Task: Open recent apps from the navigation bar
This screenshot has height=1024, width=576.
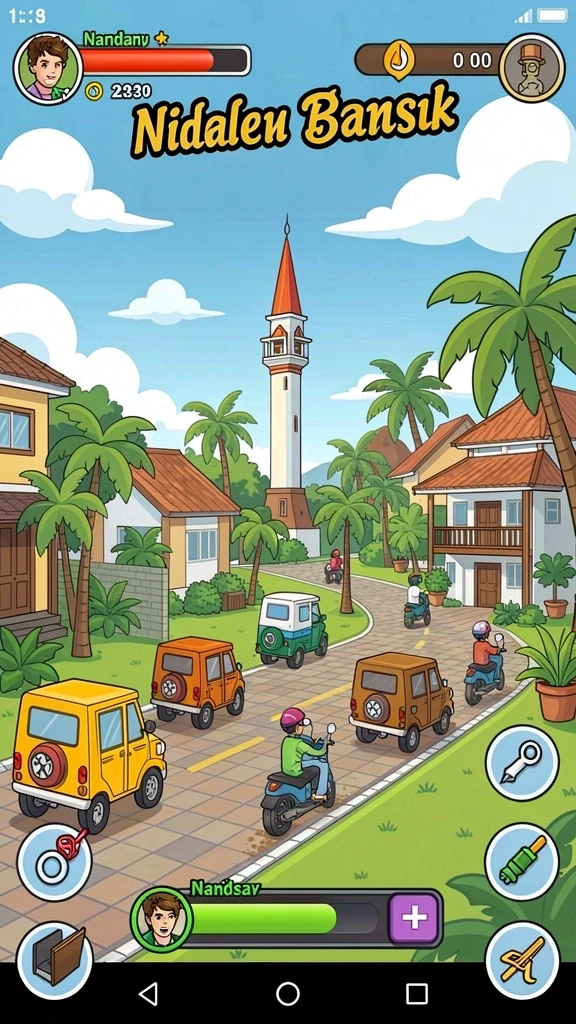Action: (x=417, y=993)
